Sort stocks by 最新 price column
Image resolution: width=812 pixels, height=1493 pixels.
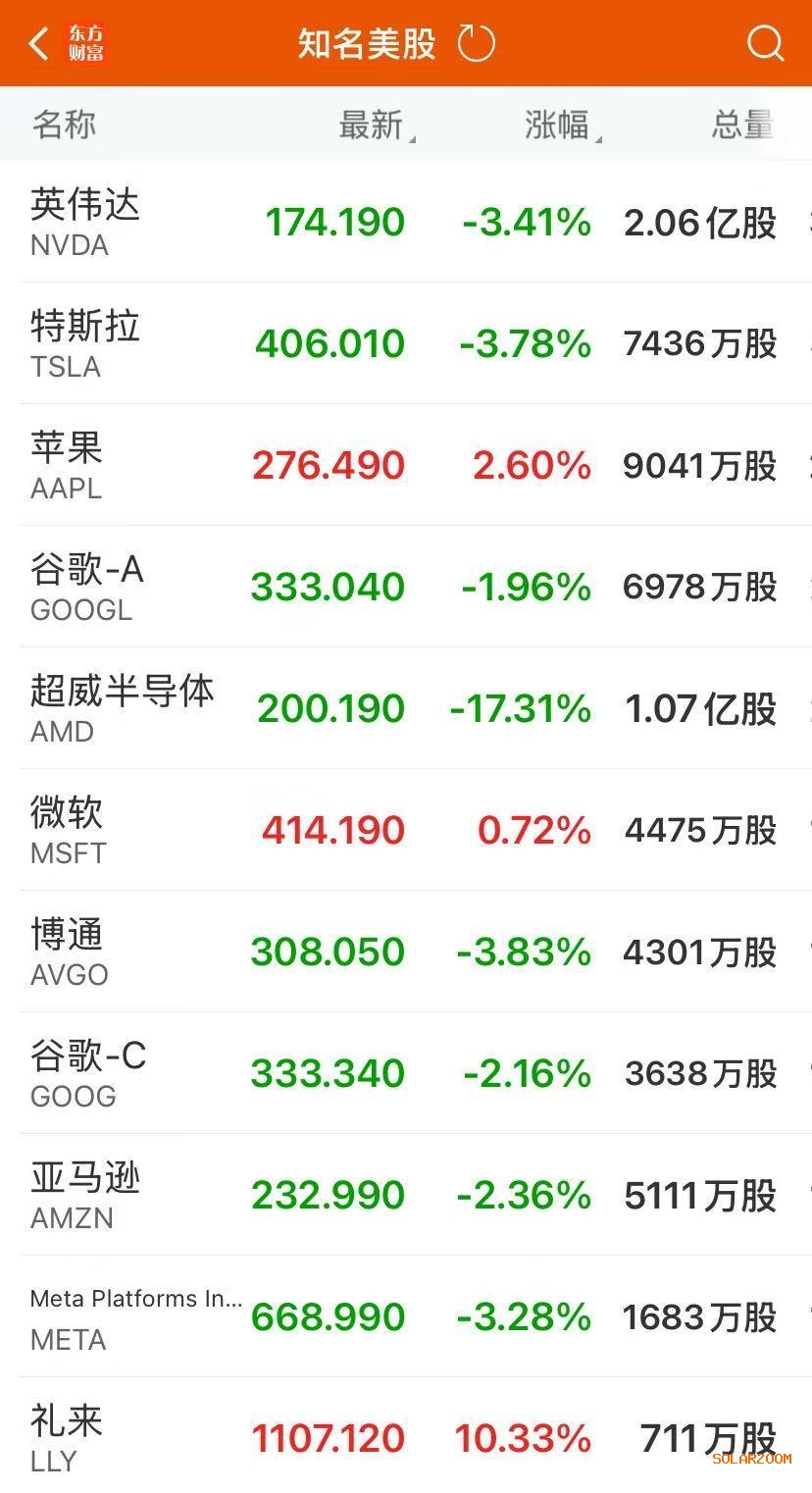373,126
